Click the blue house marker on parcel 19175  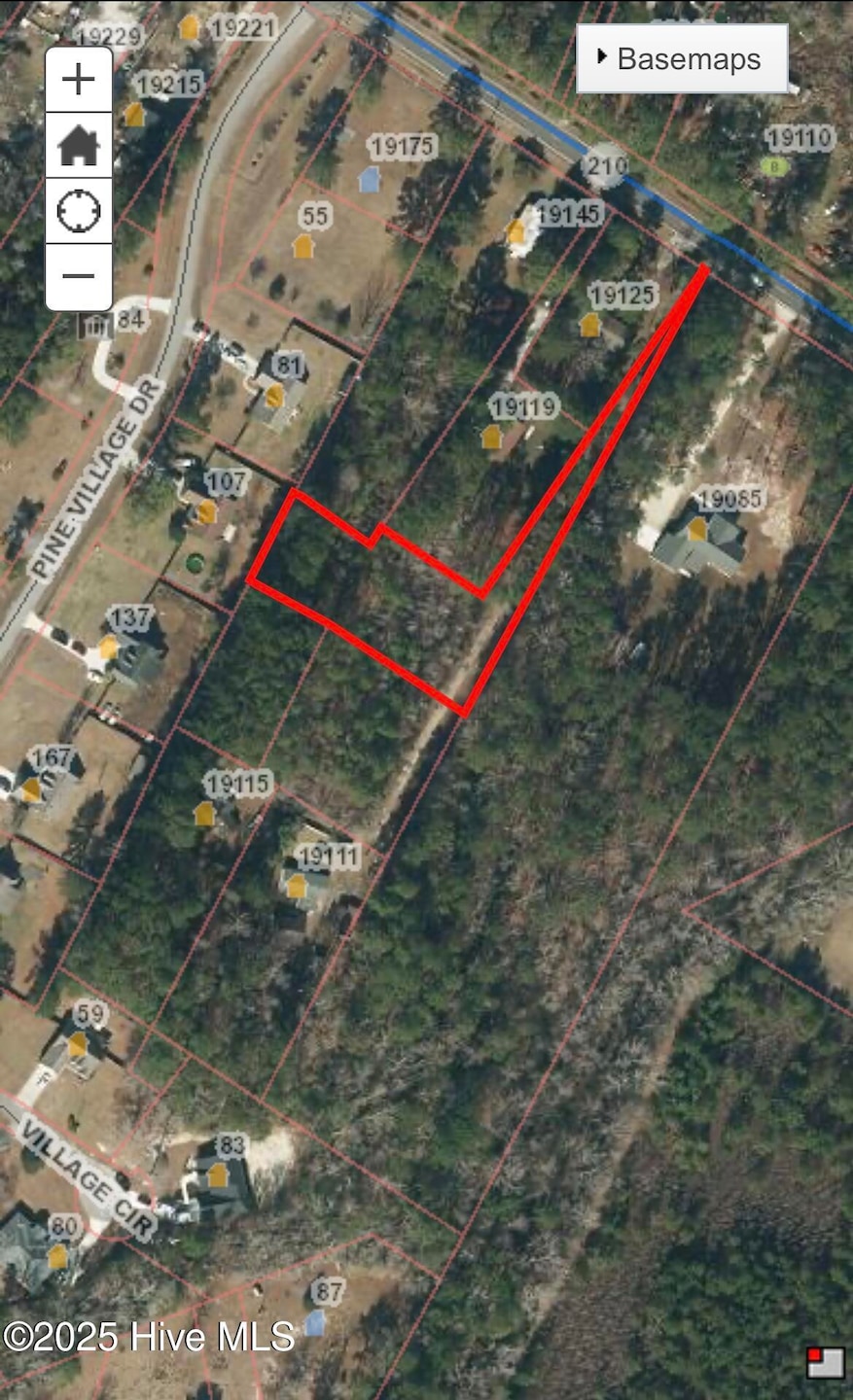pos(371,180)
